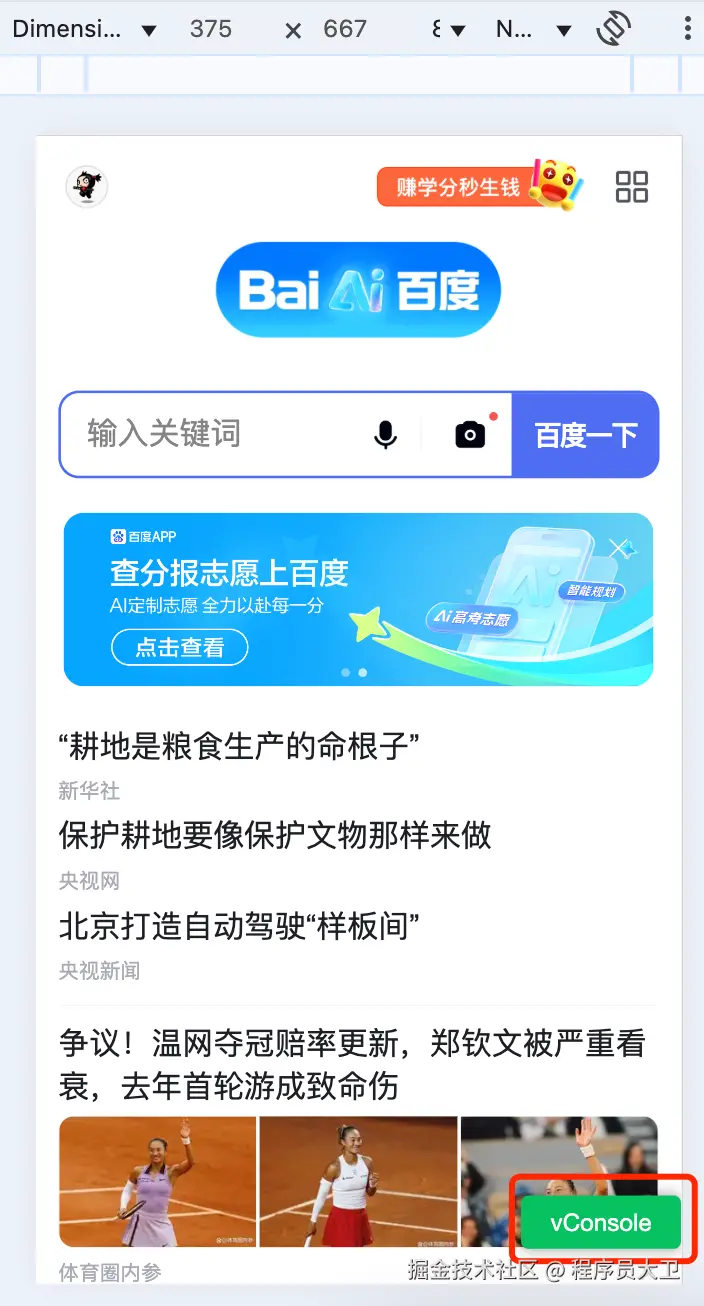Open the Dimensions device dropdown
704x1306 pixels.
[85, 30]
